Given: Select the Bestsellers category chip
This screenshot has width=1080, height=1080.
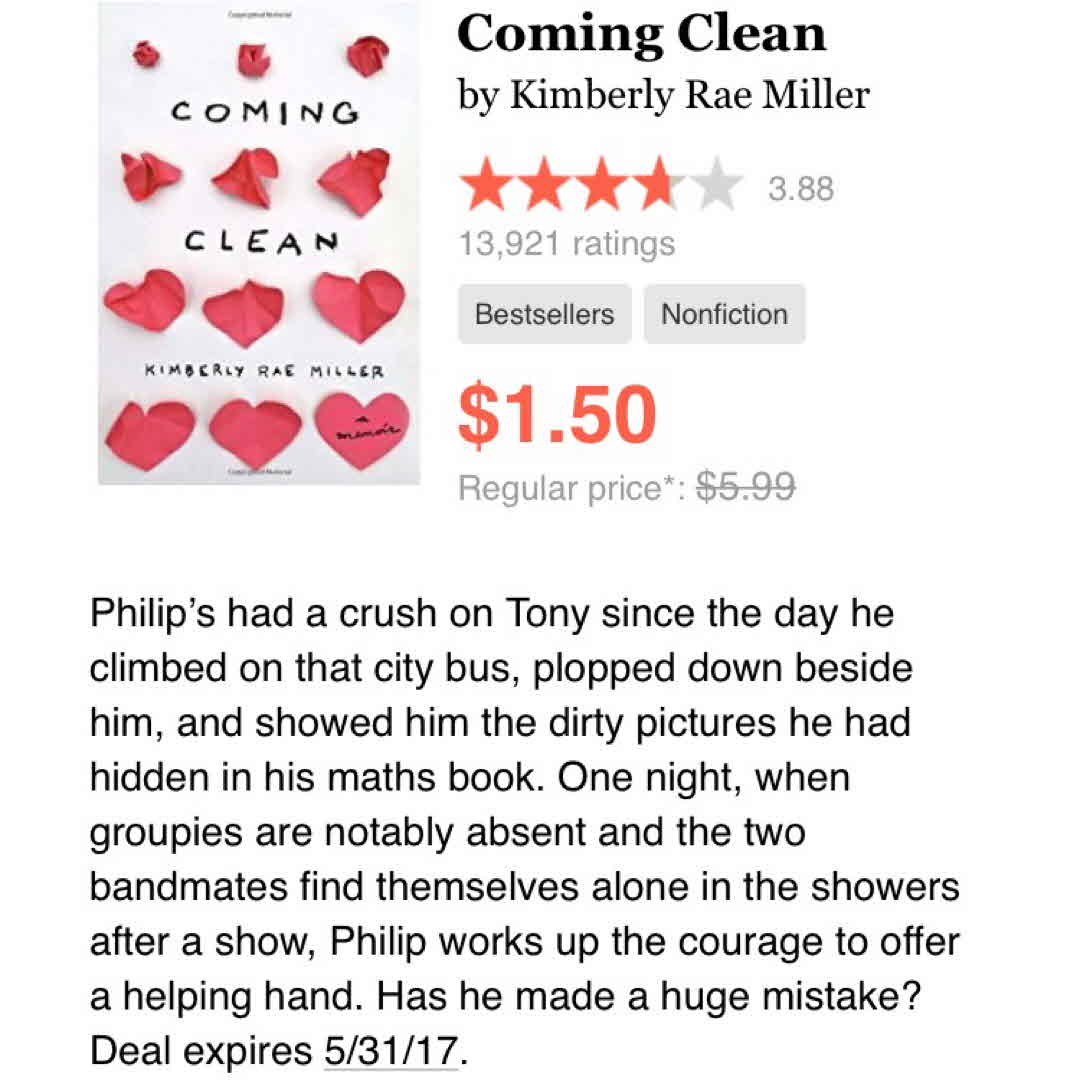Looking at the screenshot, I should [544, 314].
